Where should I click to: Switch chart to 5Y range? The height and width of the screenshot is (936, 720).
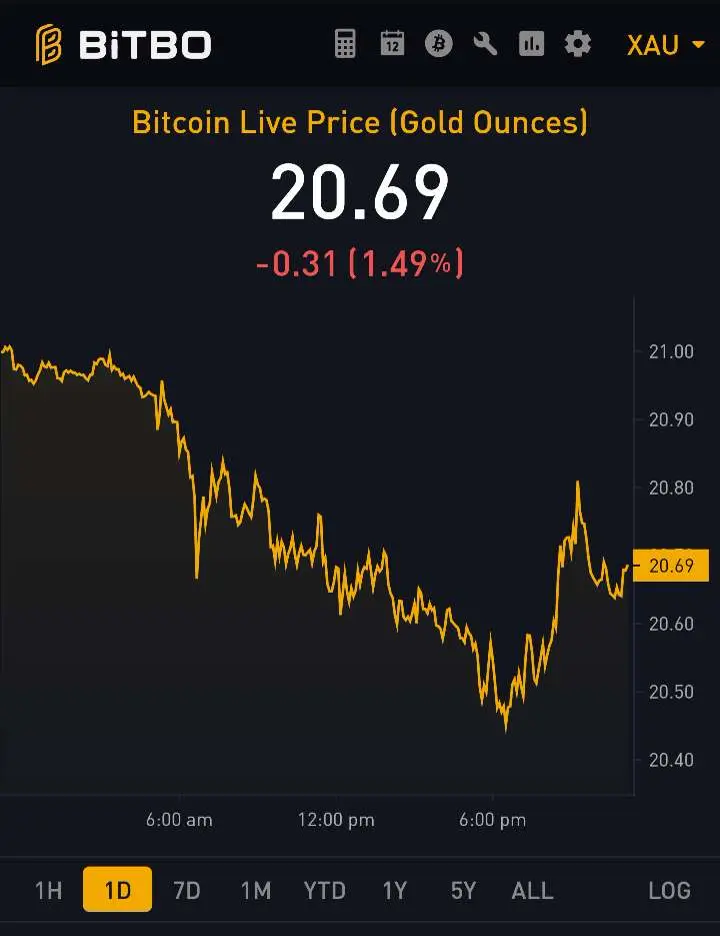point(463,890)
